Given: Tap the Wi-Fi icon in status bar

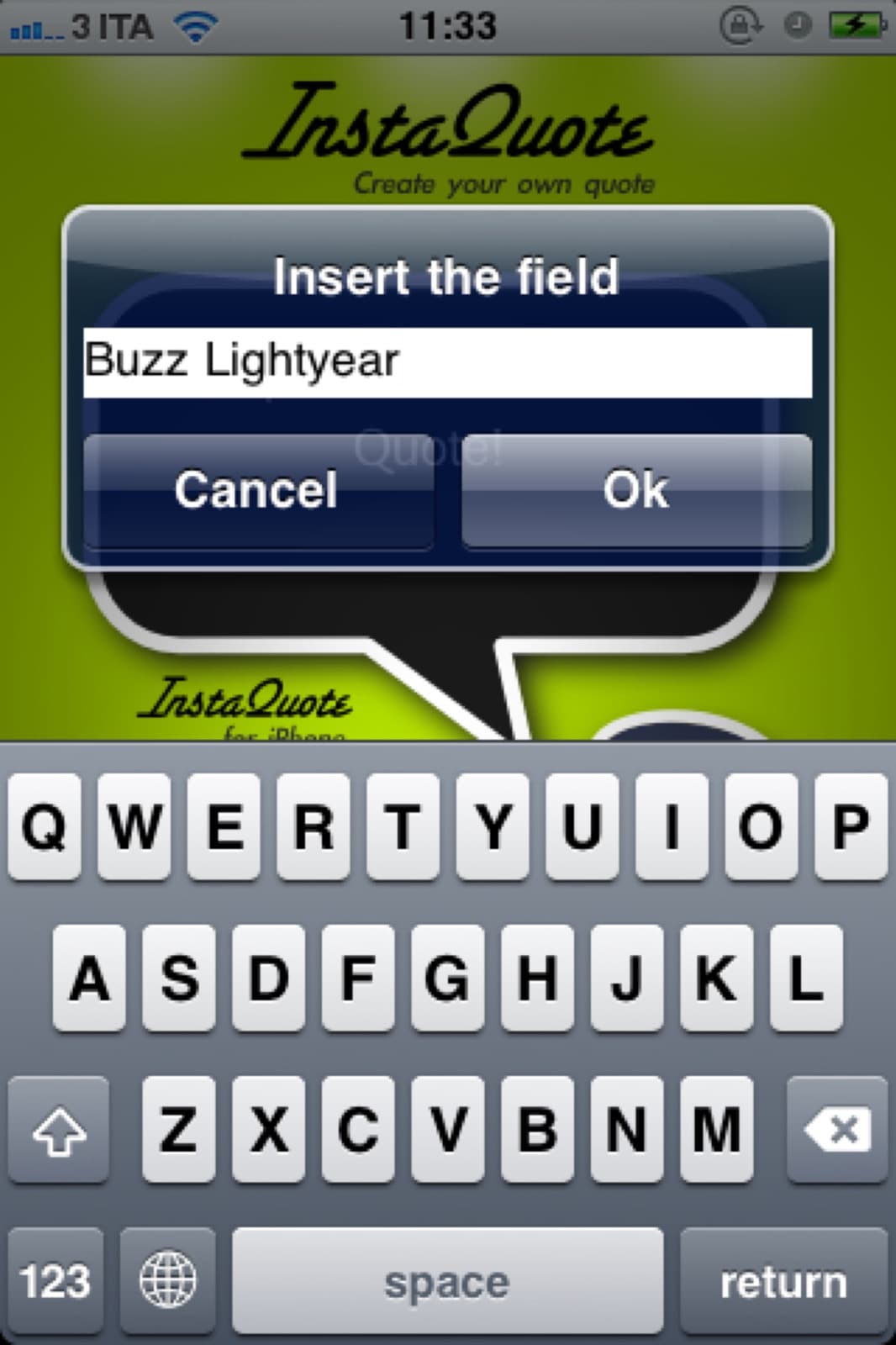Looking at the screenshot, I should click(195, 25).
